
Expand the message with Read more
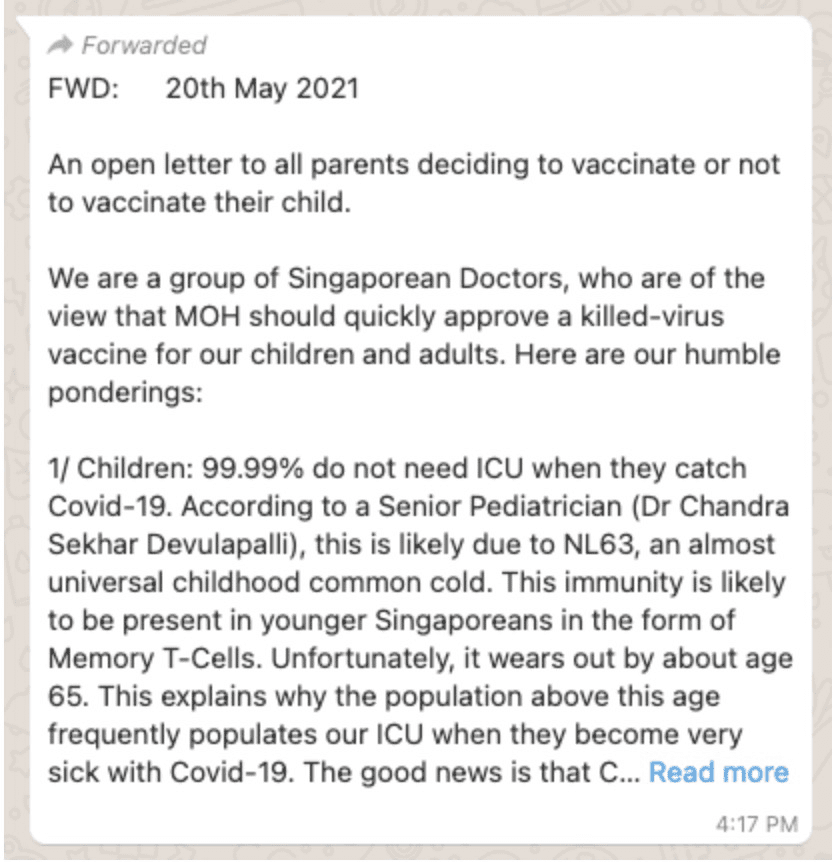(x=718, y=773)
